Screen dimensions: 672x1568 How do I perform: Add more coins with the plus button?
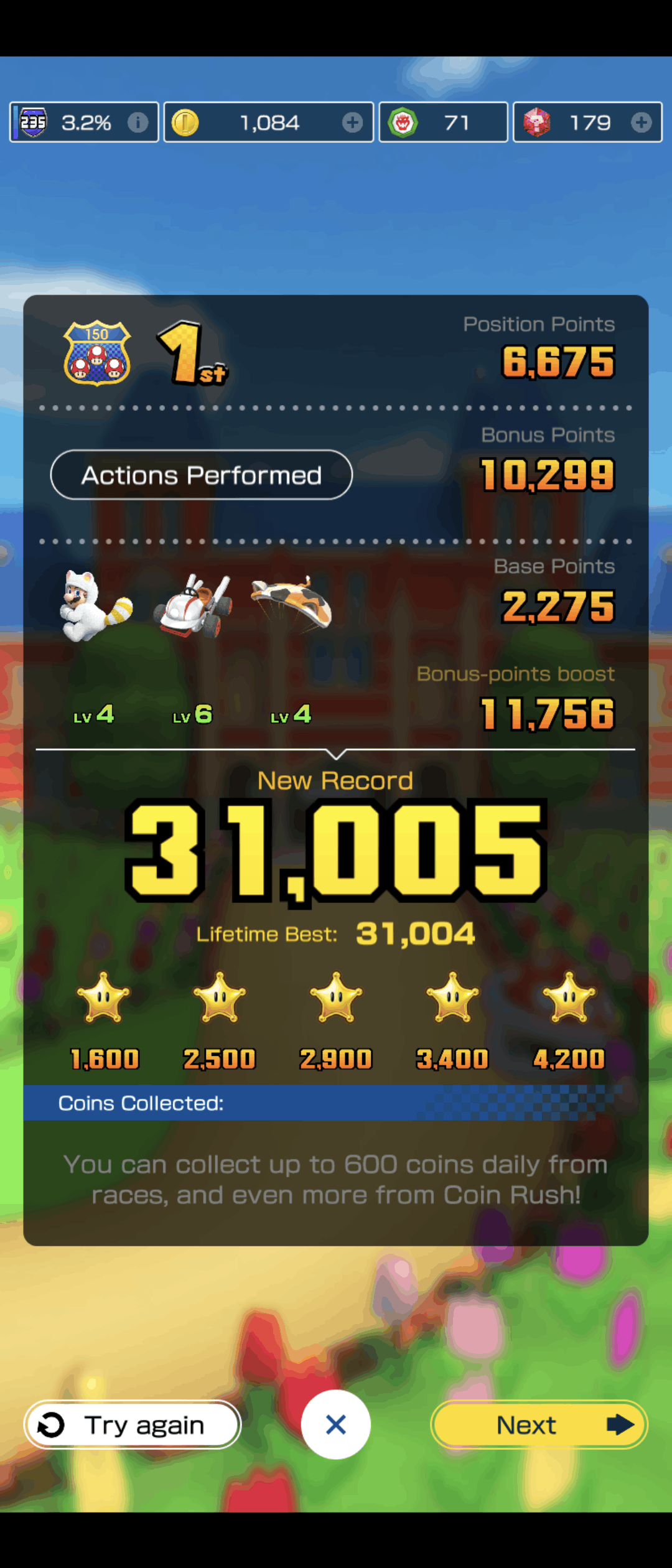click(x=352, y=123)
